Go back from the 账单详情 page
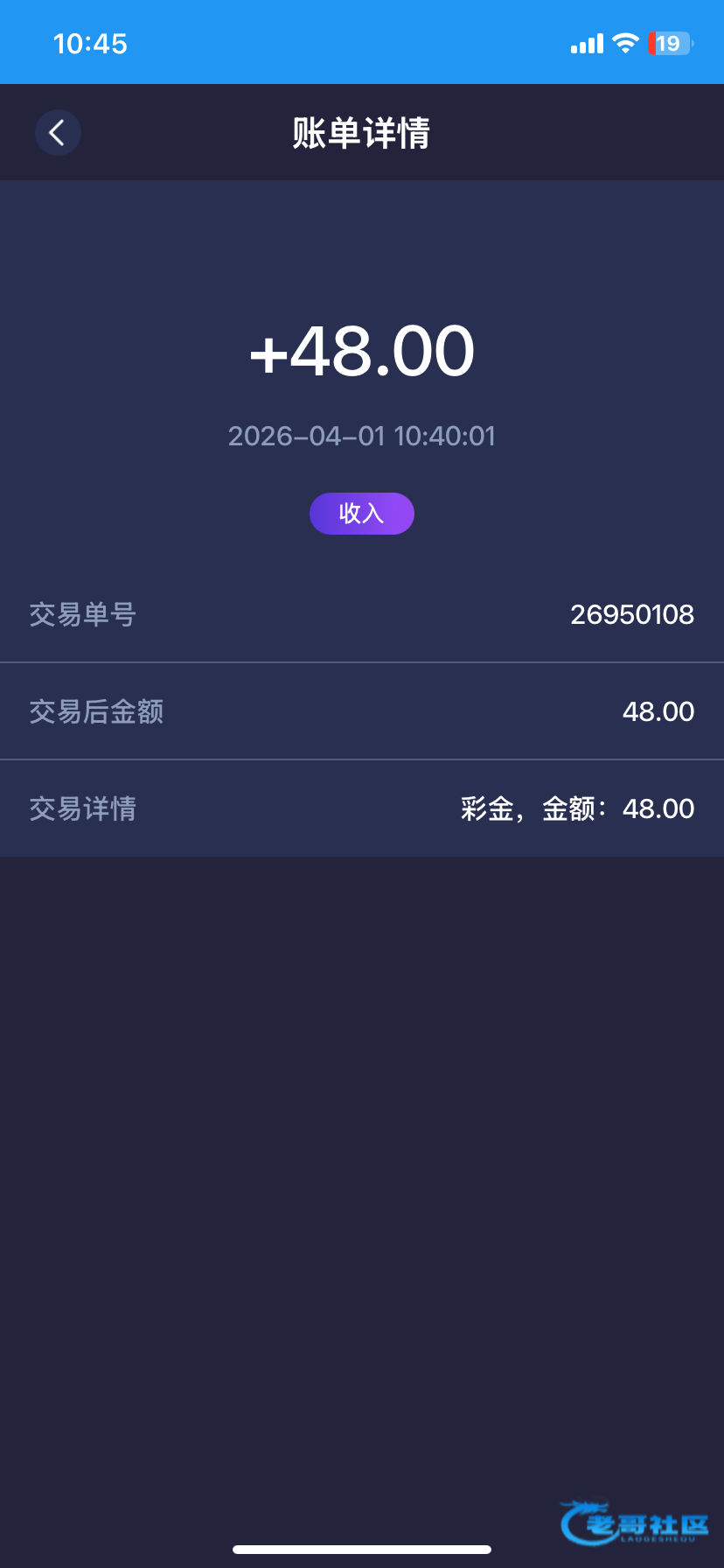 click(x=58, y=133)
